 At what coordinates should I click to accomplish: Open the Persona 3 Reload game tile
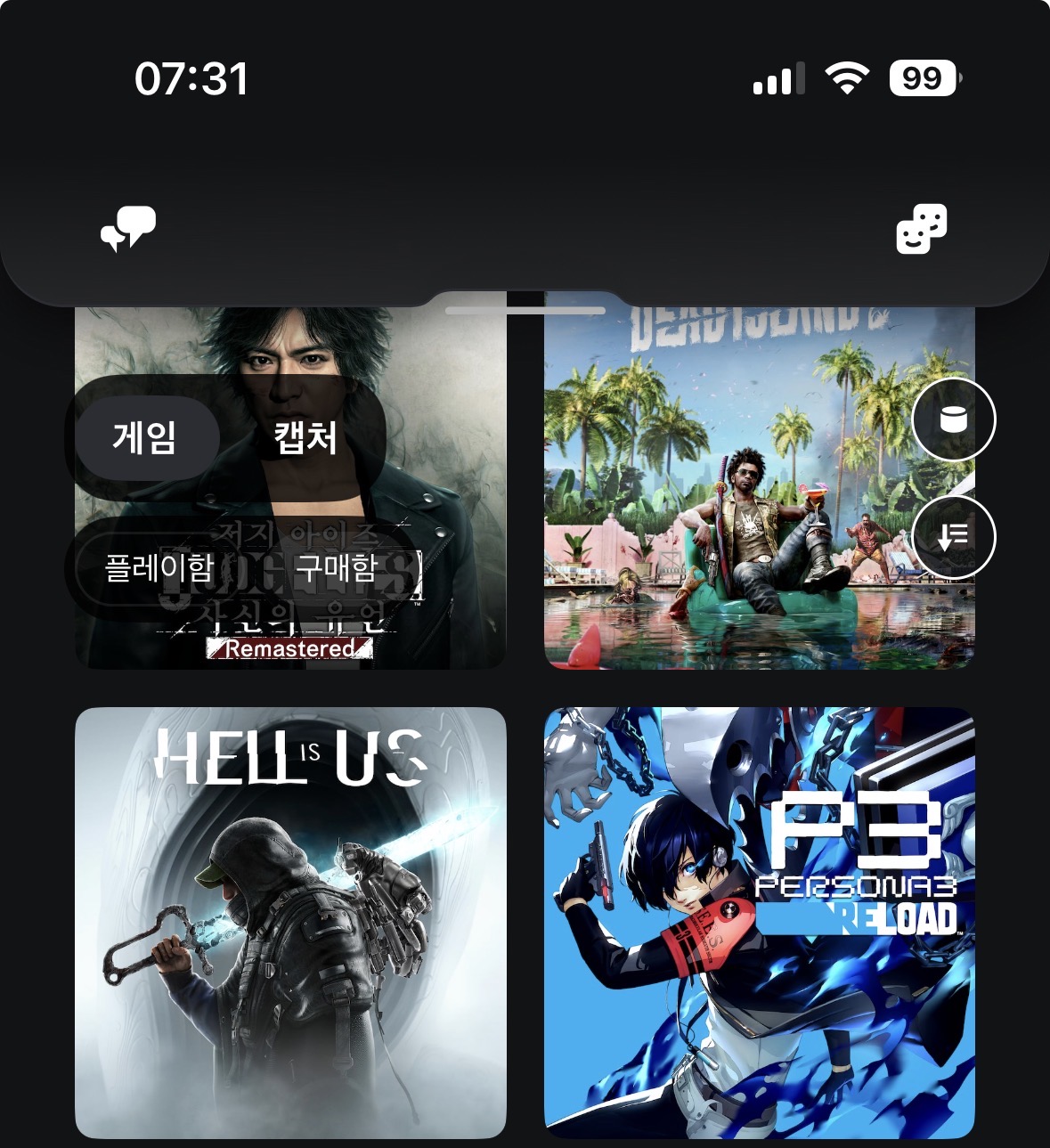tap(759, 923)
